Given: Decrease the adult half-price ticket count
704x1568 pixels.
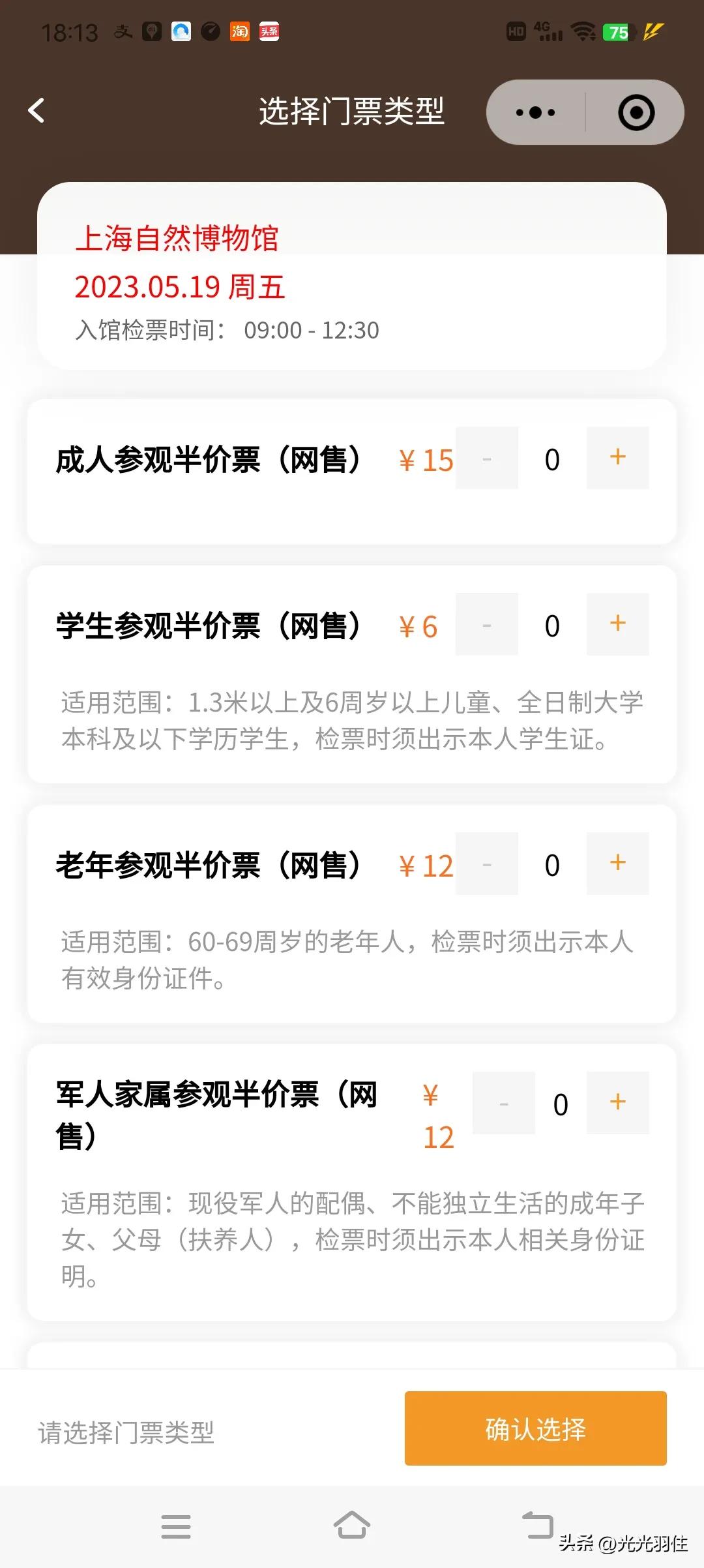Looking at the screenshot, I should [x=488, y=459].
